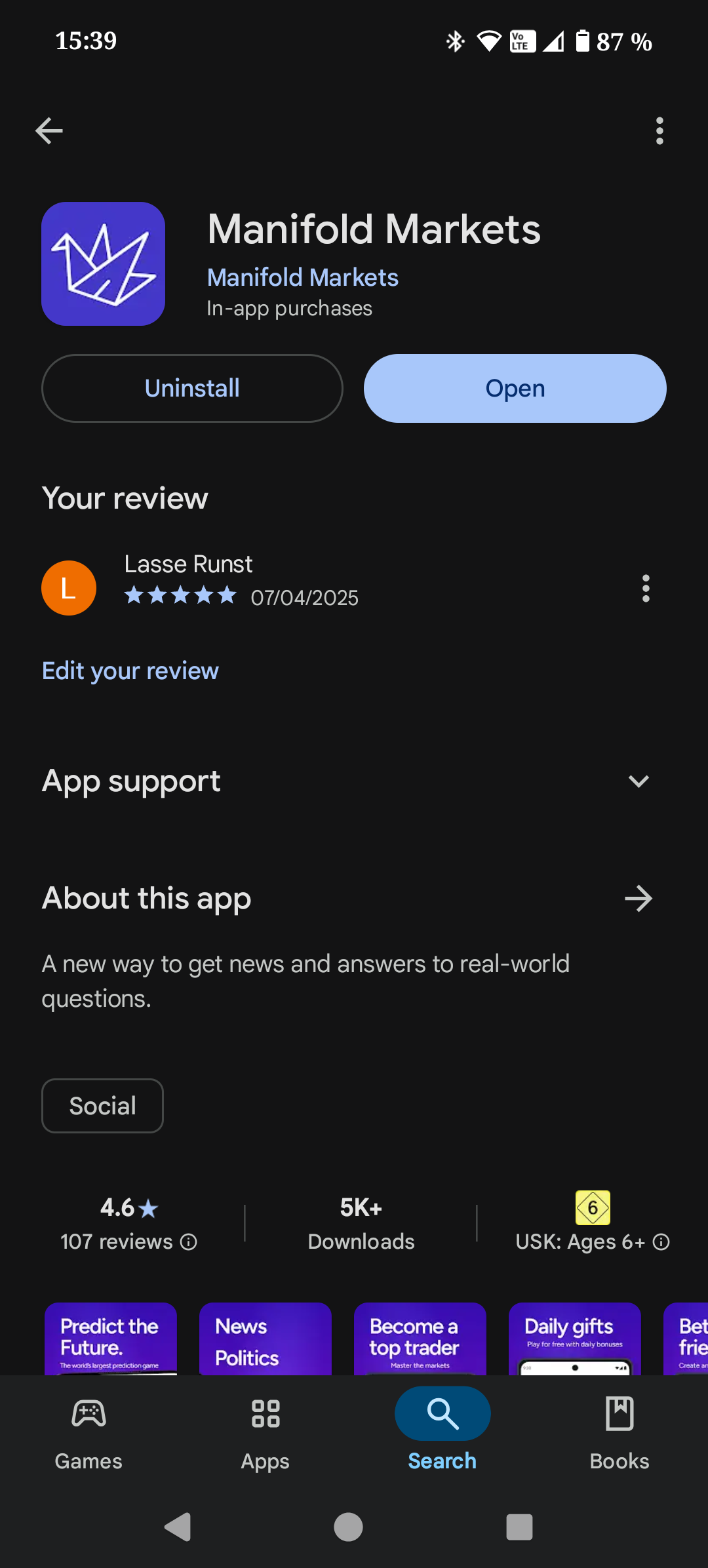Open the Manifold Markets app

pyautogui.click(x=515, y=388)
